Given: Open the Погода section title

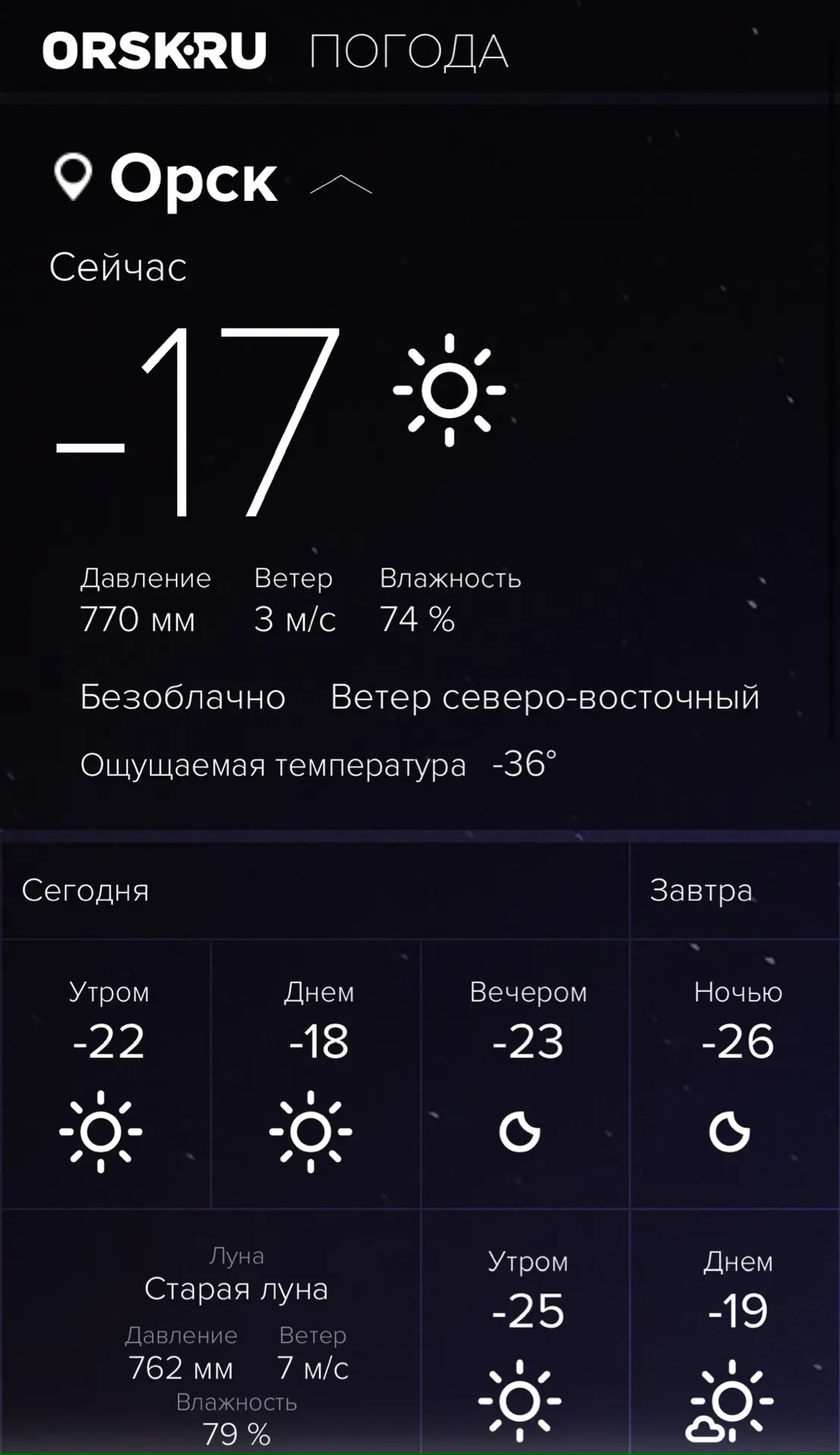Looking at the screenshot, I should click(x=408, y=52).
